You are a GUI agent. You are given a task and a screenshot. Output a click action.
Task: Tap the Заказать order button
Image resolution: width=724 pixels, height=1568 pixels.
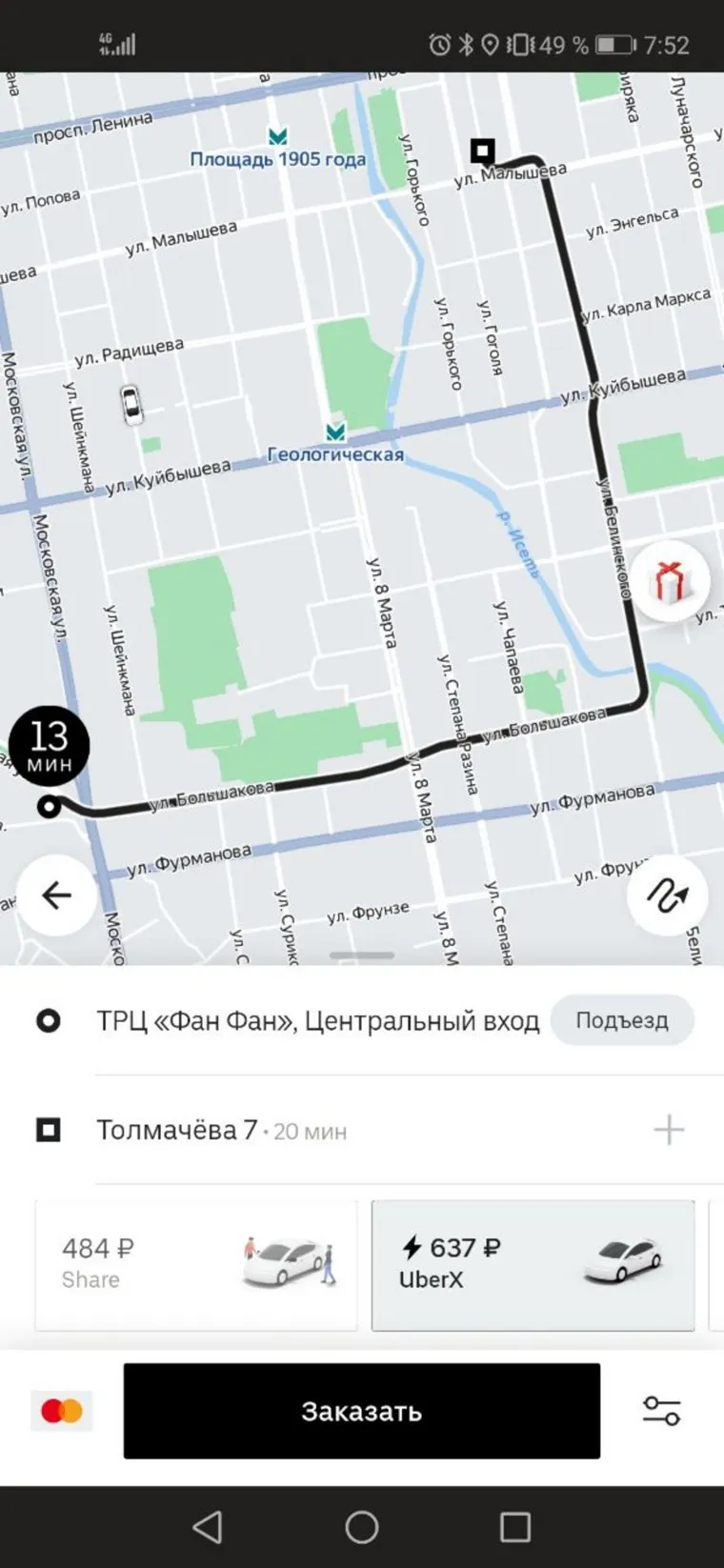pos(361,1411)
